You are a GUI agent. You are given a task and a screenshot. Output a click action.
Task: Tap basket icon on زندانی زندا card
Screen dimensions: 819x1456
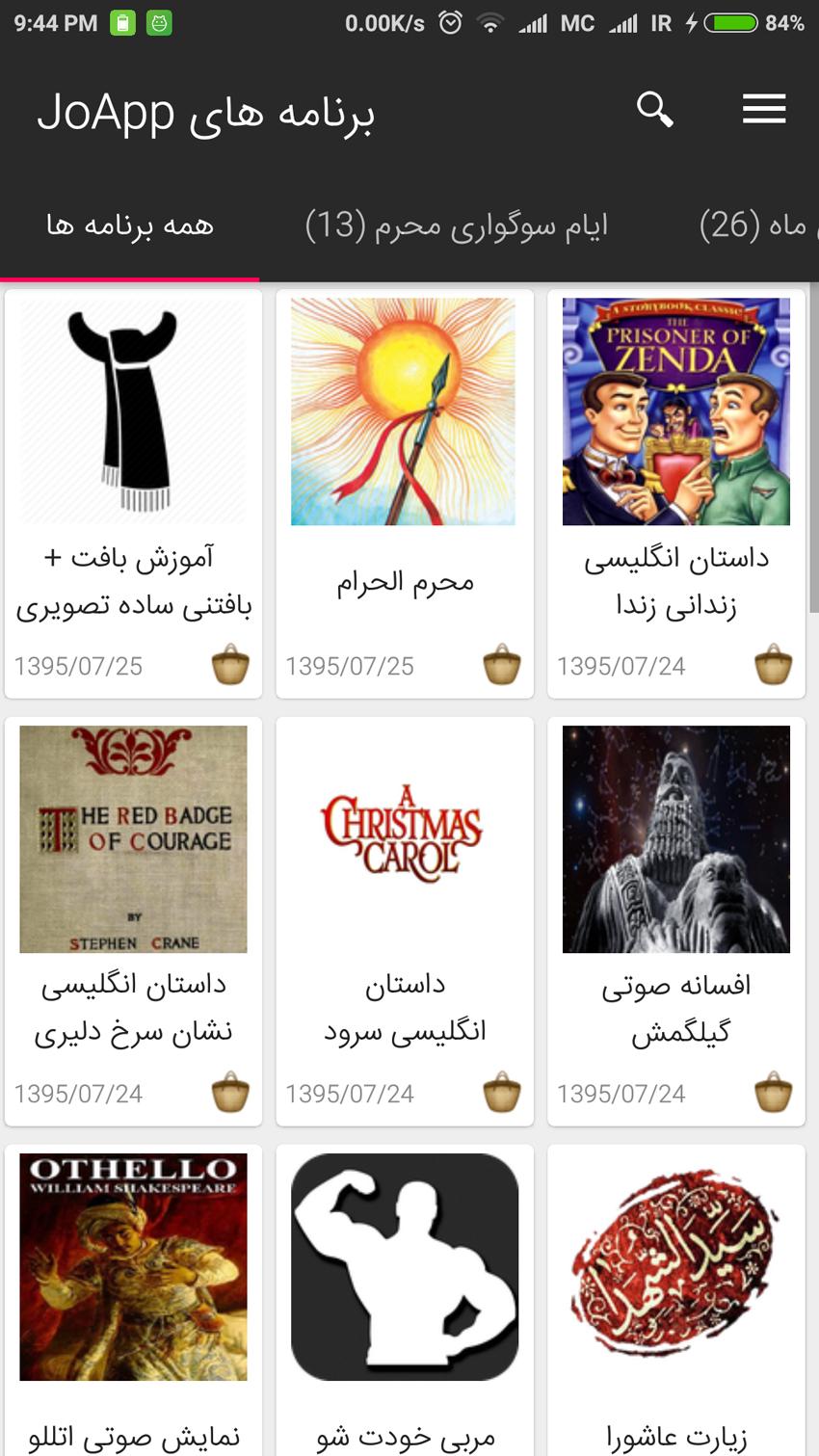[773, 666]
